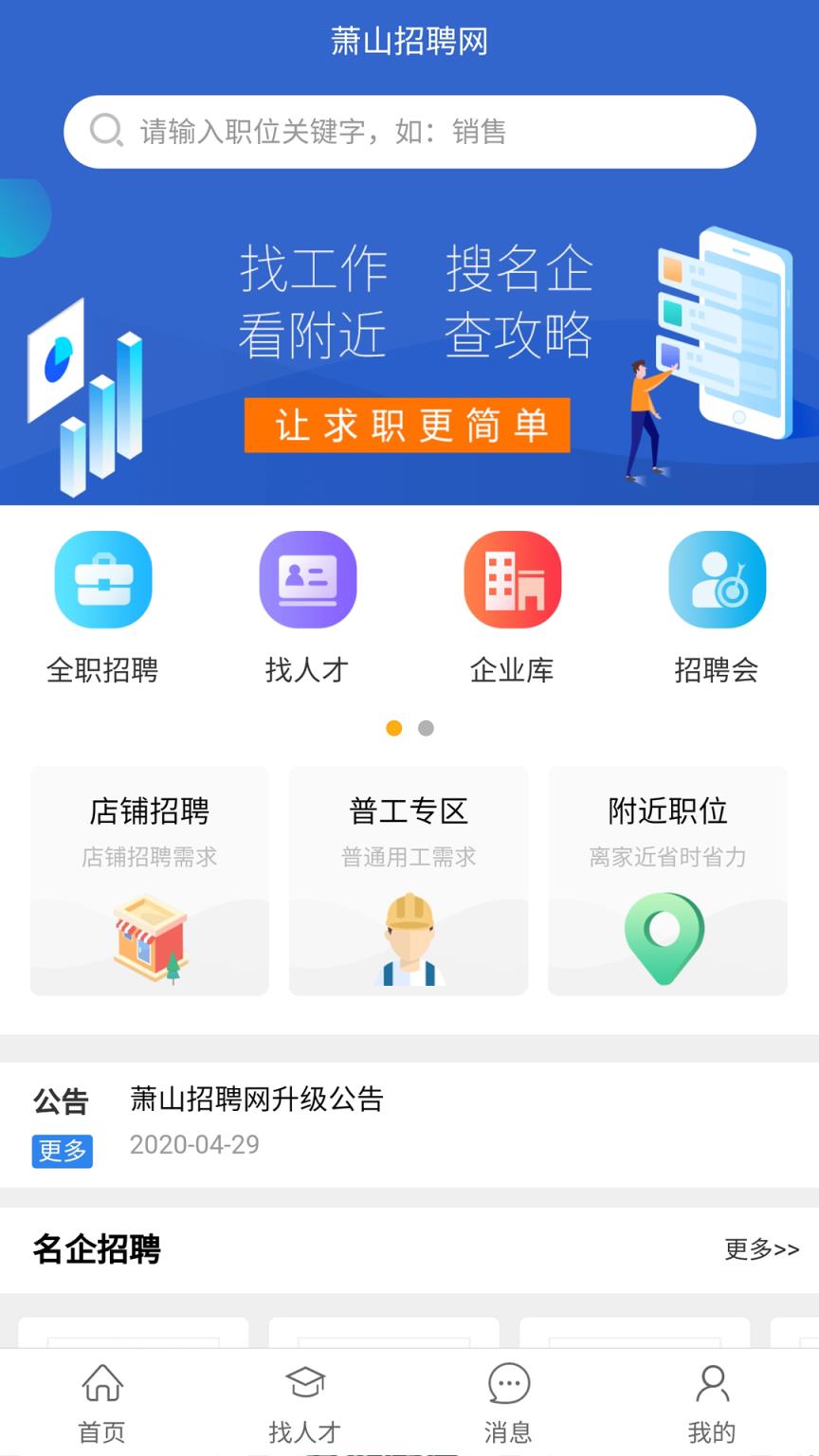This screenshot has width=819, height=1456.
Task: Open the 附近职位 card
Action: 666,880
